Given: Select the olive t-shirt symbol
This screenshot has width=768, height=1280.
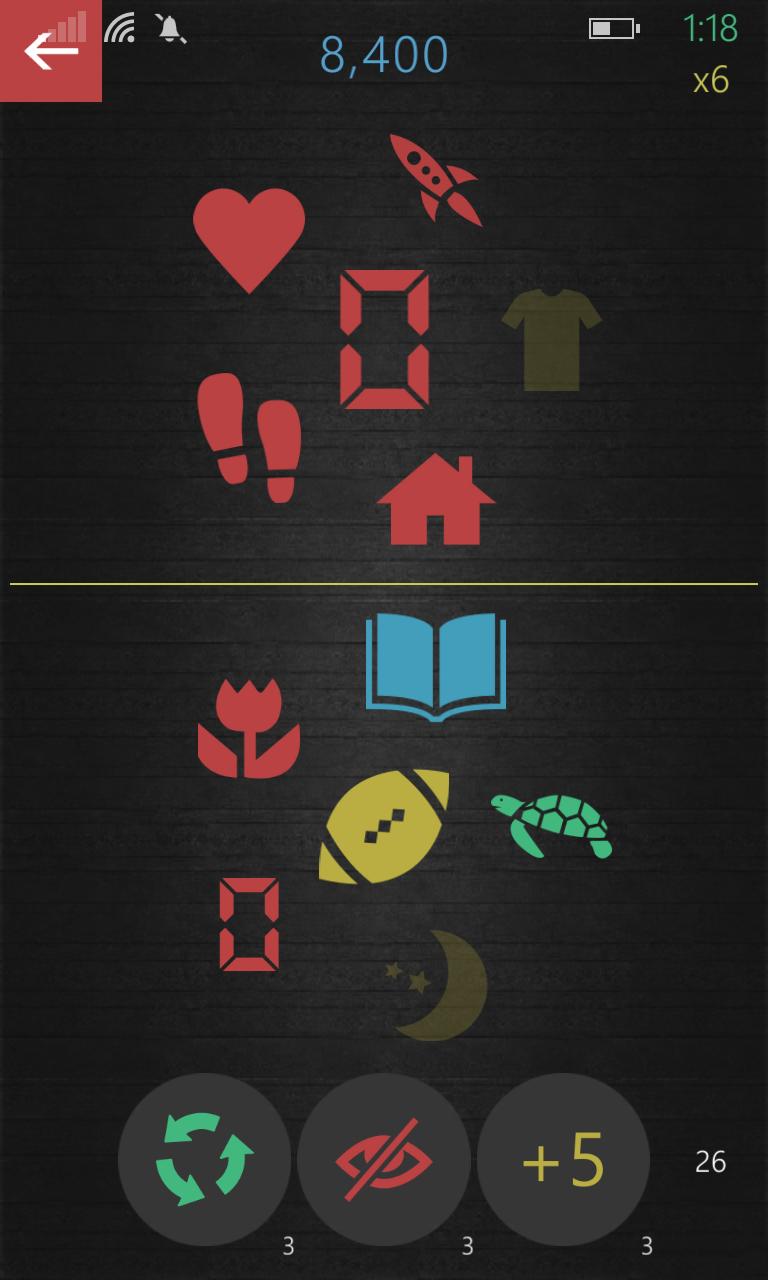Looking at the screenshot, I should click(551, 339).
